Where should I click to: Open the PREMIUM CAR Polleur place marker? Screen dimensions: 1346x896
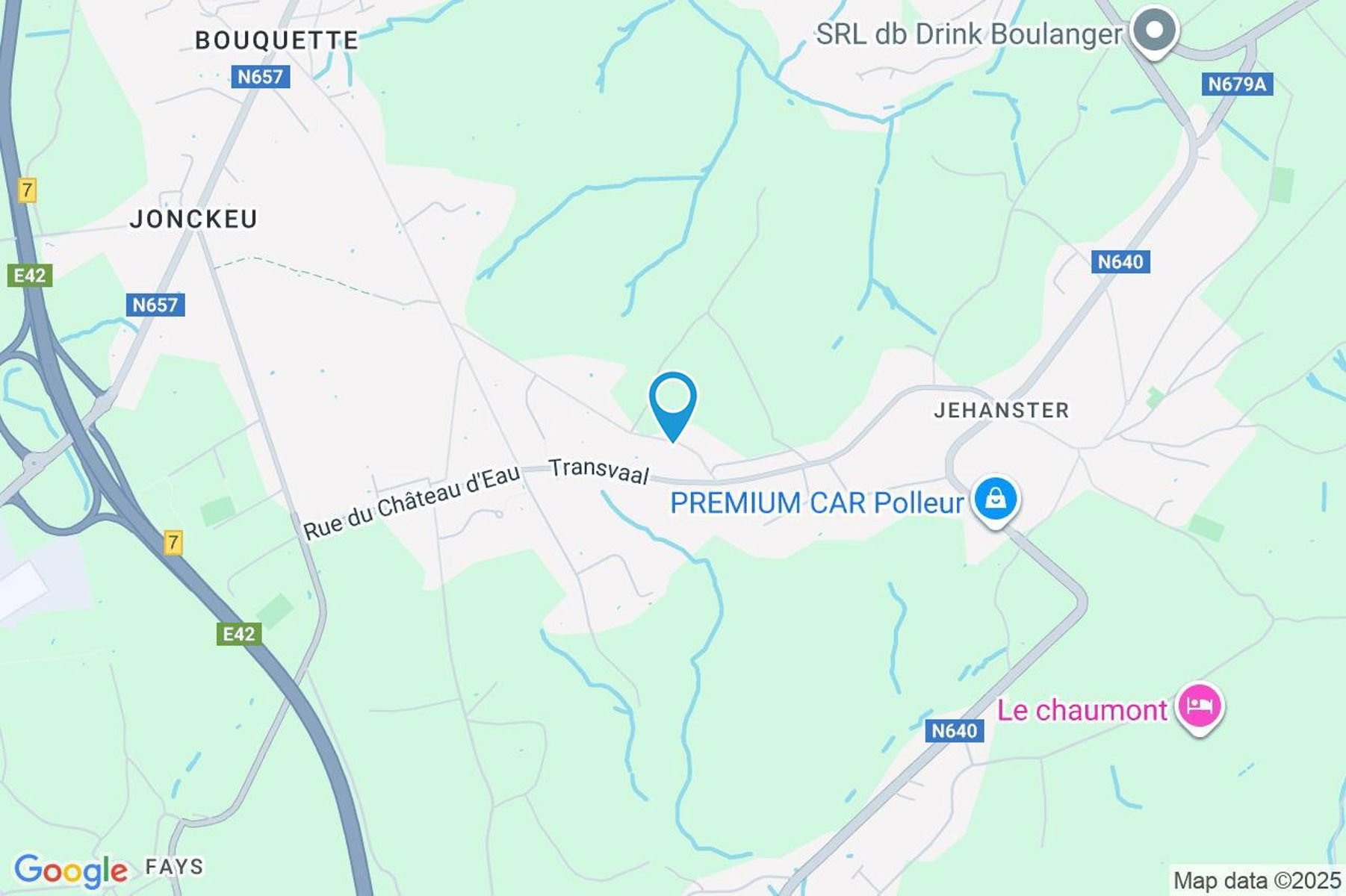[995, 499]
